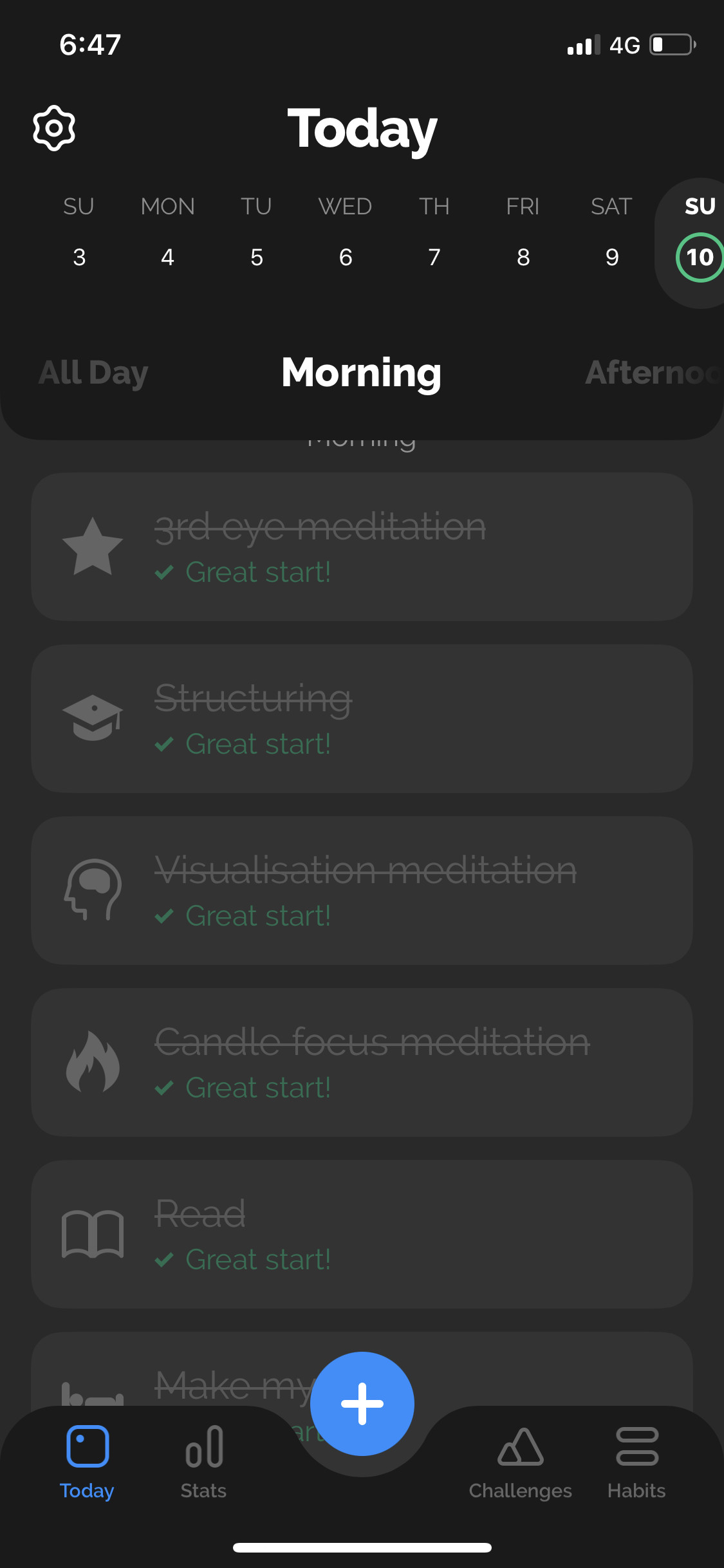Open the settings gear
Image resolution: width=724 pixels, height=1568 pixels.
[x=54, y=128]
